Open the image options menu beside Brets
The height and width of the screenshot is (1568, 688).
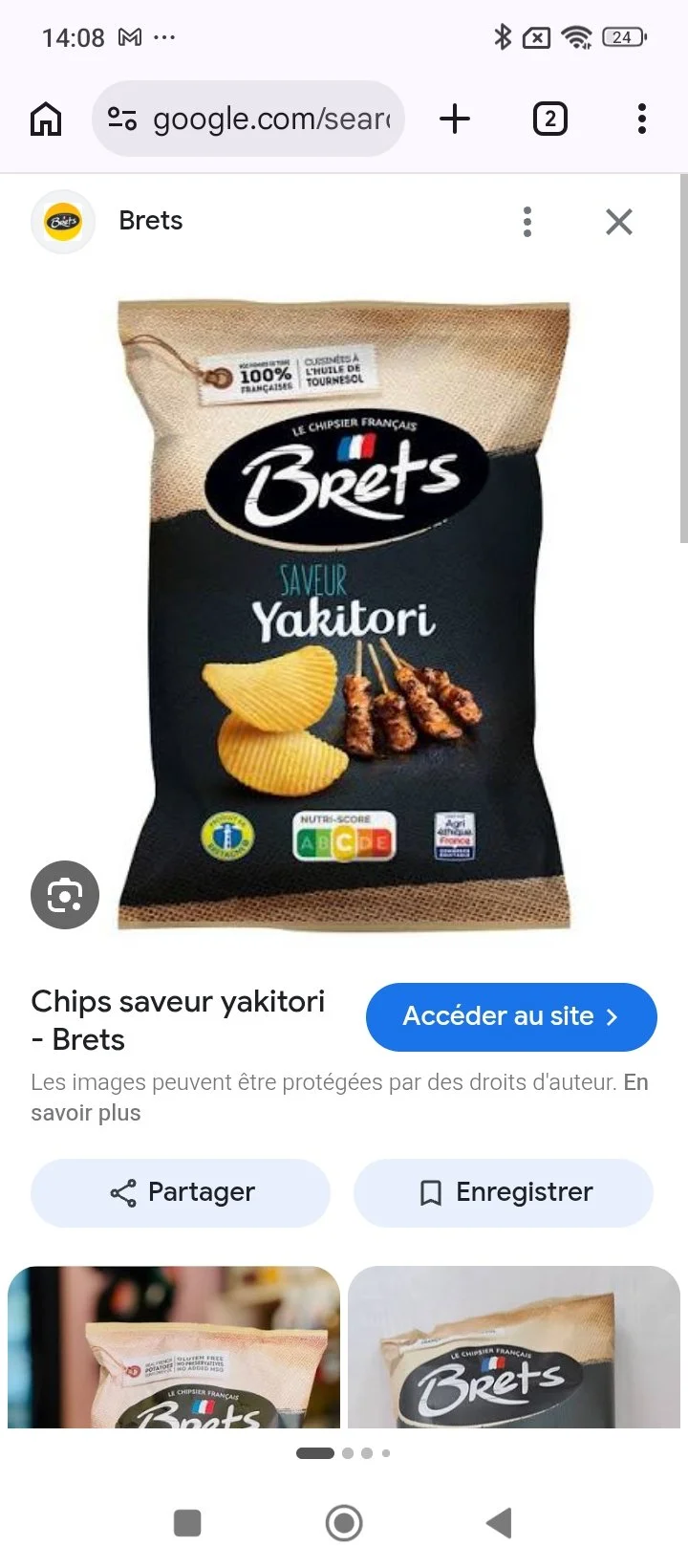click(527, 222)
